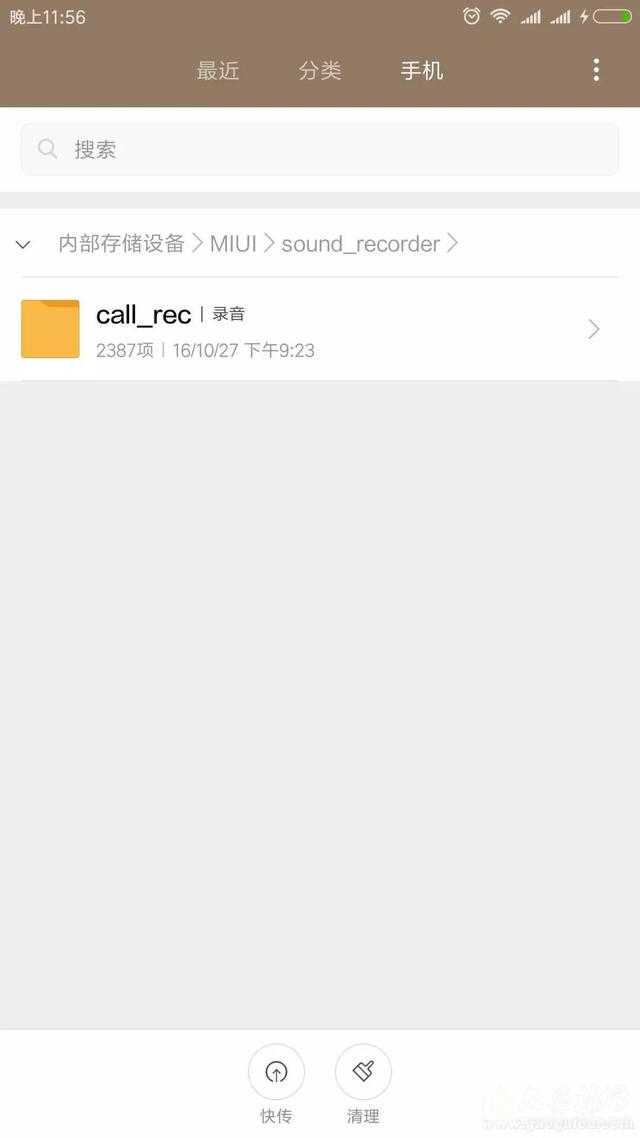Expand the path dropdown arrow
The height and width of the screenshot is (1138, 640).
24,244
